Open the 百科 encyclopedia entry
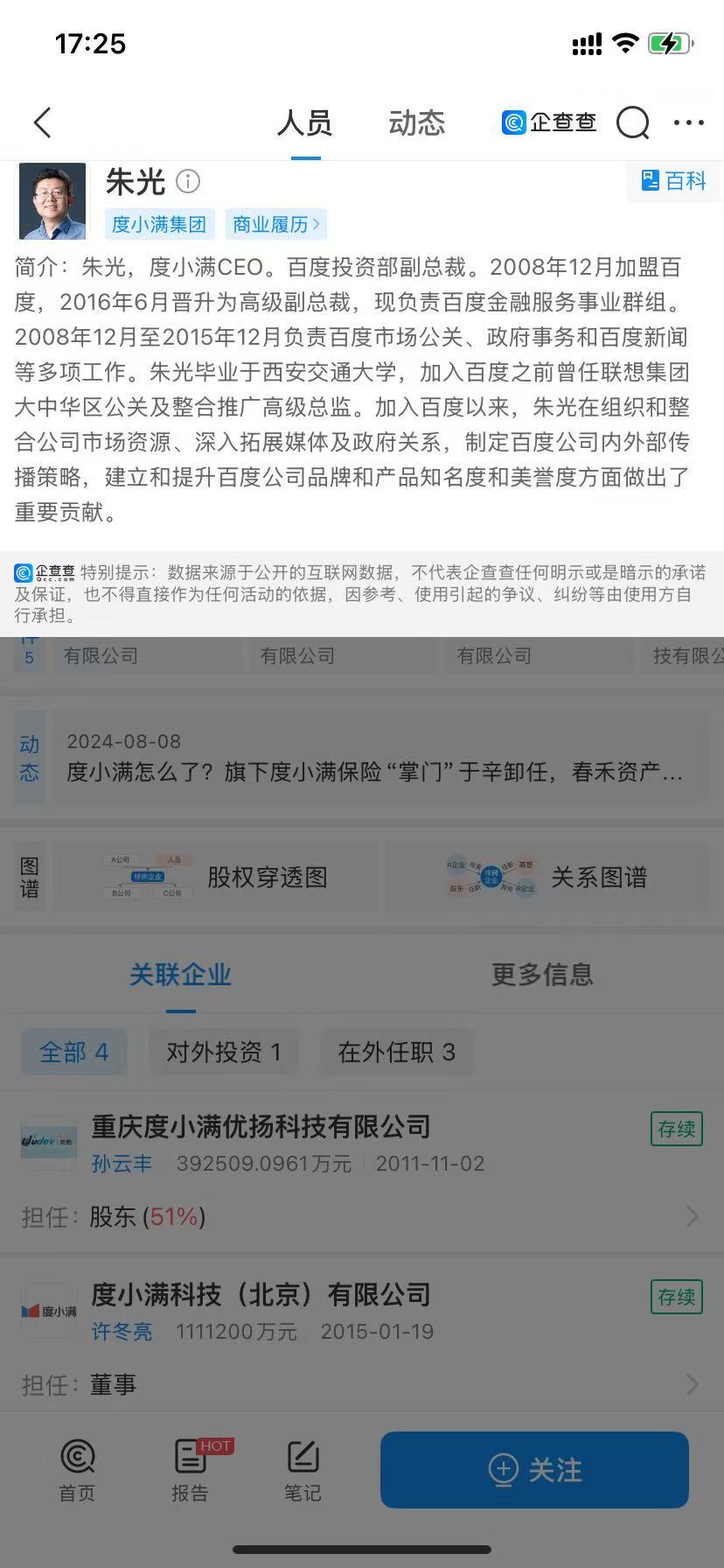This screenshot has height=1568, width=724. 674,181
